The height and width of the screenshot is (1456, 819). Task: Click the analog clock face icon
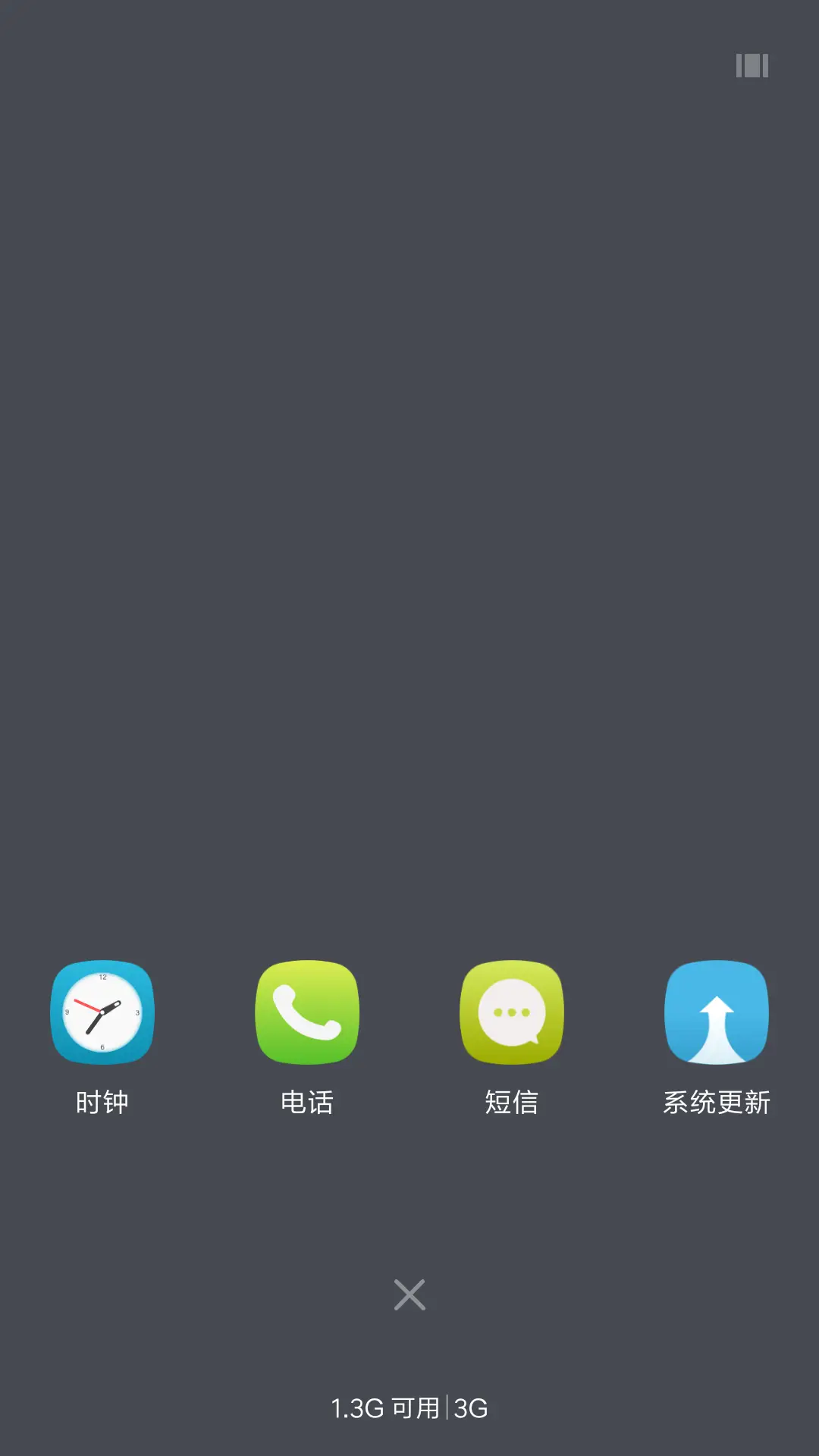(102, 1012)
